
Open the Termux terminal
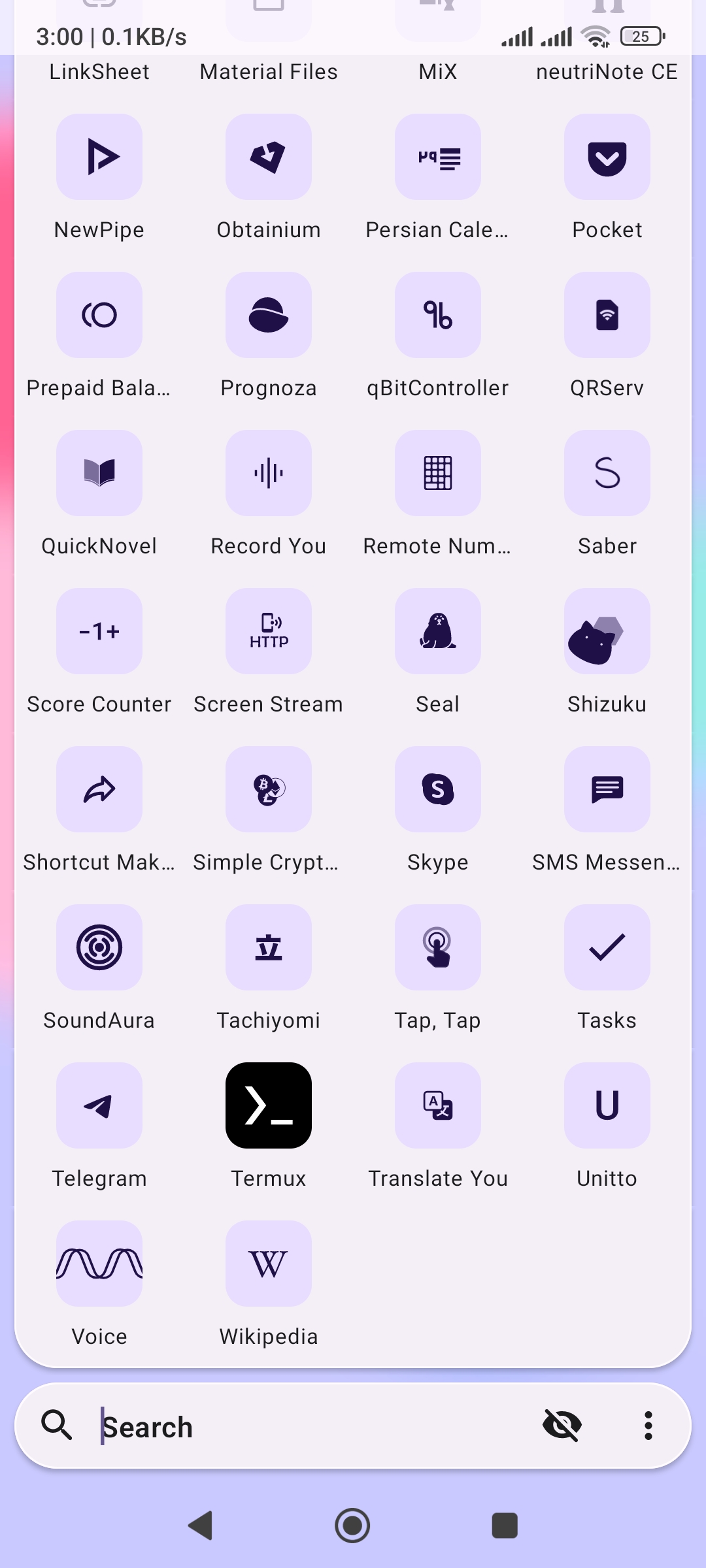pyautogui.click(x=268, y=1105)
